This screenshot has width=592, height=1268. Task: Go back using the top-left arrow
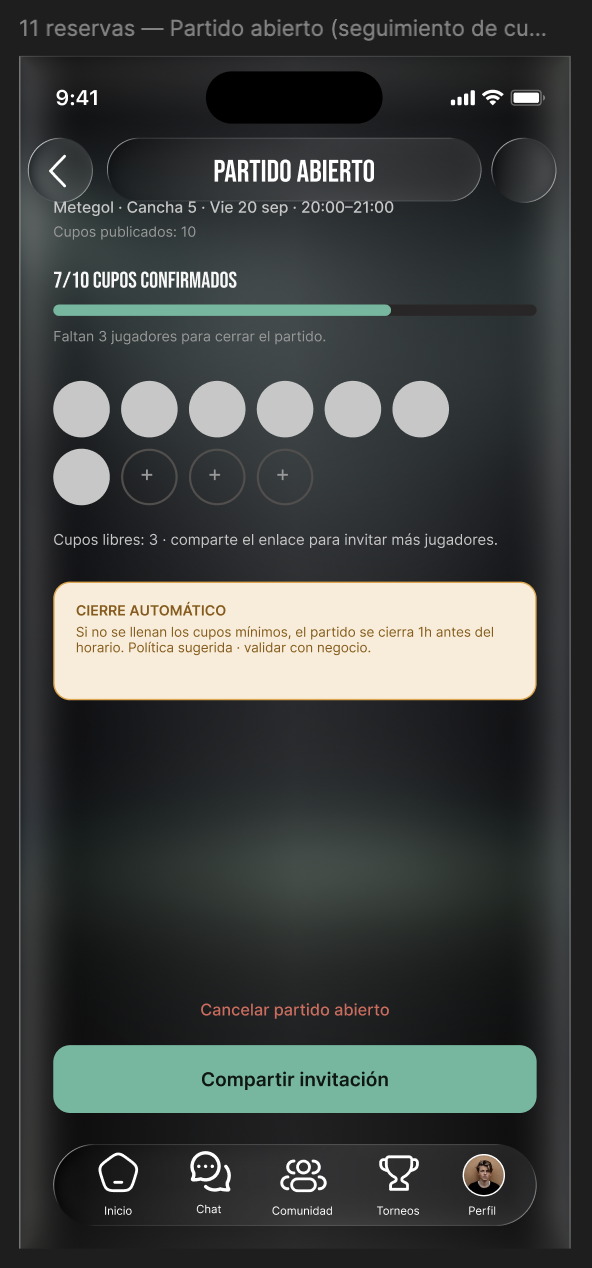[60, 170]
